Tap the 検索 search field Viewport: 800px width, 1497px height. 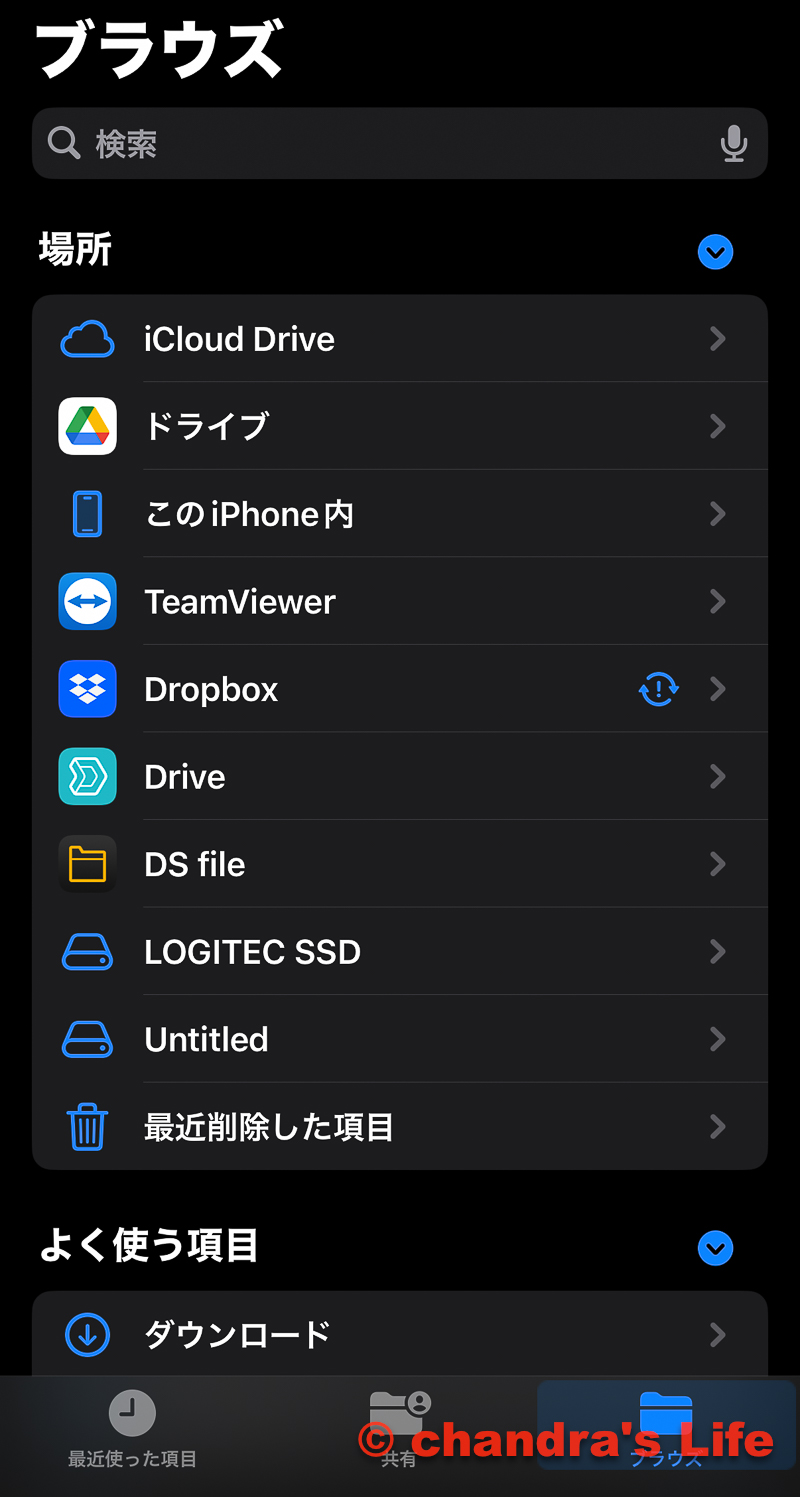point(380,144)
